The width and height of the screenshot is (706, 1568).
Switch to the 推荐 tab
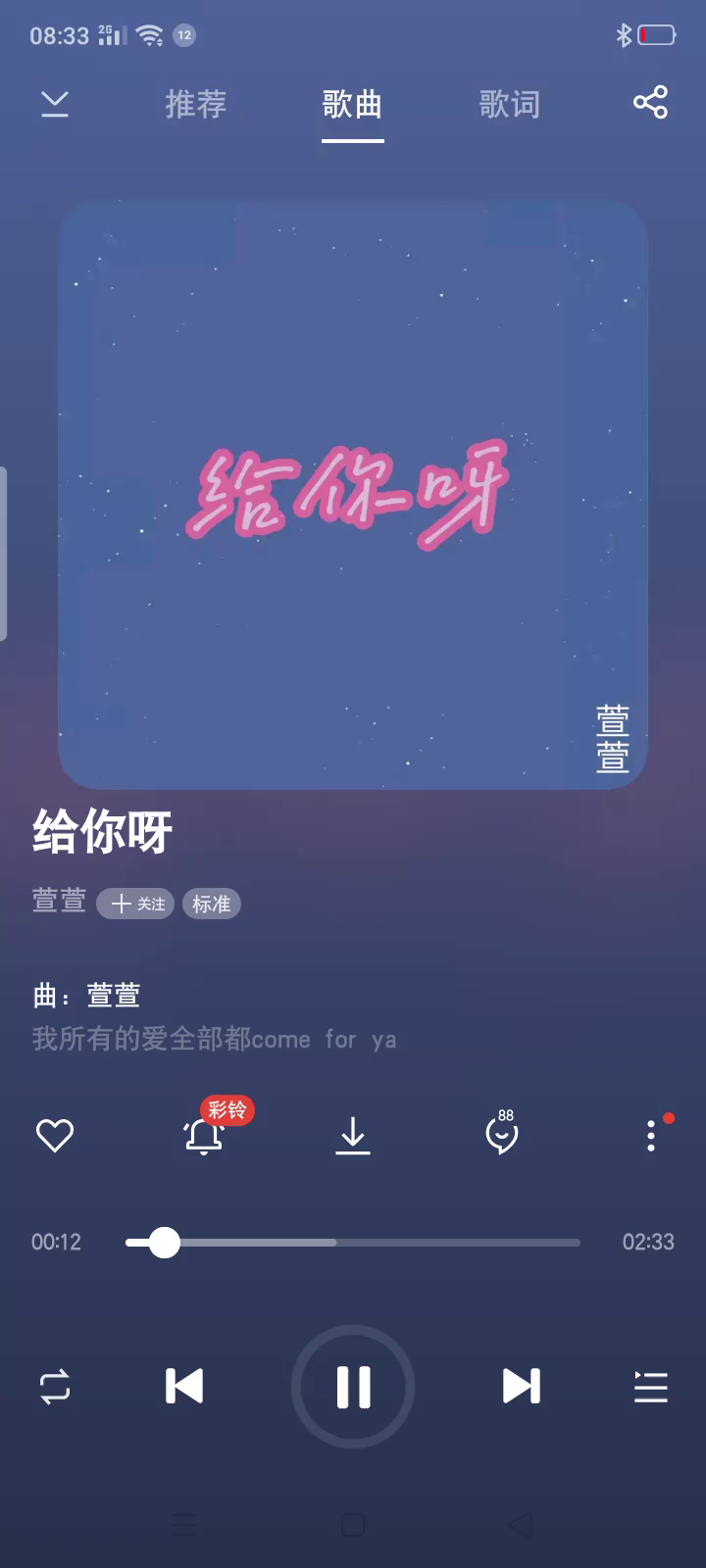[x=196, y=104]
